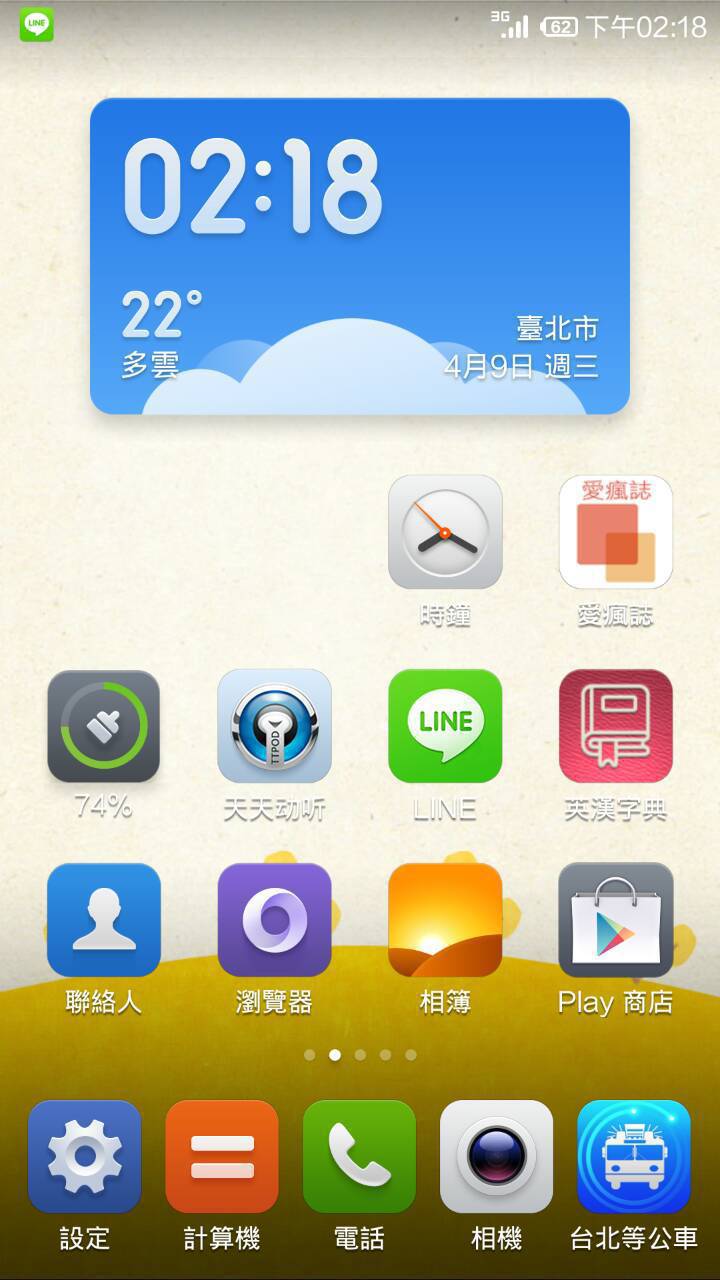Tap the 02:18 clock weather widget
This screenshot has height=1280, width=720.
click(x=253, y=188)
